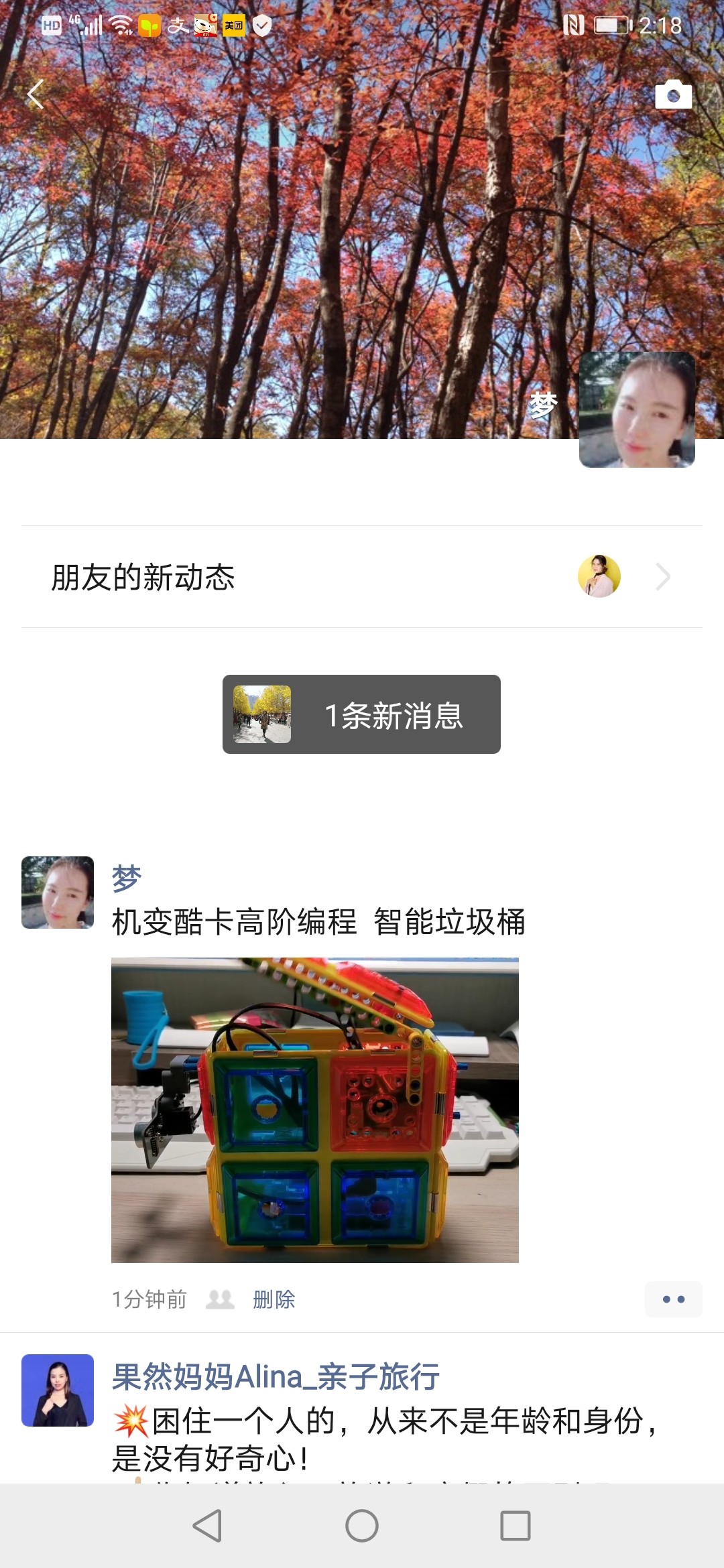This screenshot has height=1568, width=724.
Task: Open 朋友的新动态 row
Action: click(362, 577)
